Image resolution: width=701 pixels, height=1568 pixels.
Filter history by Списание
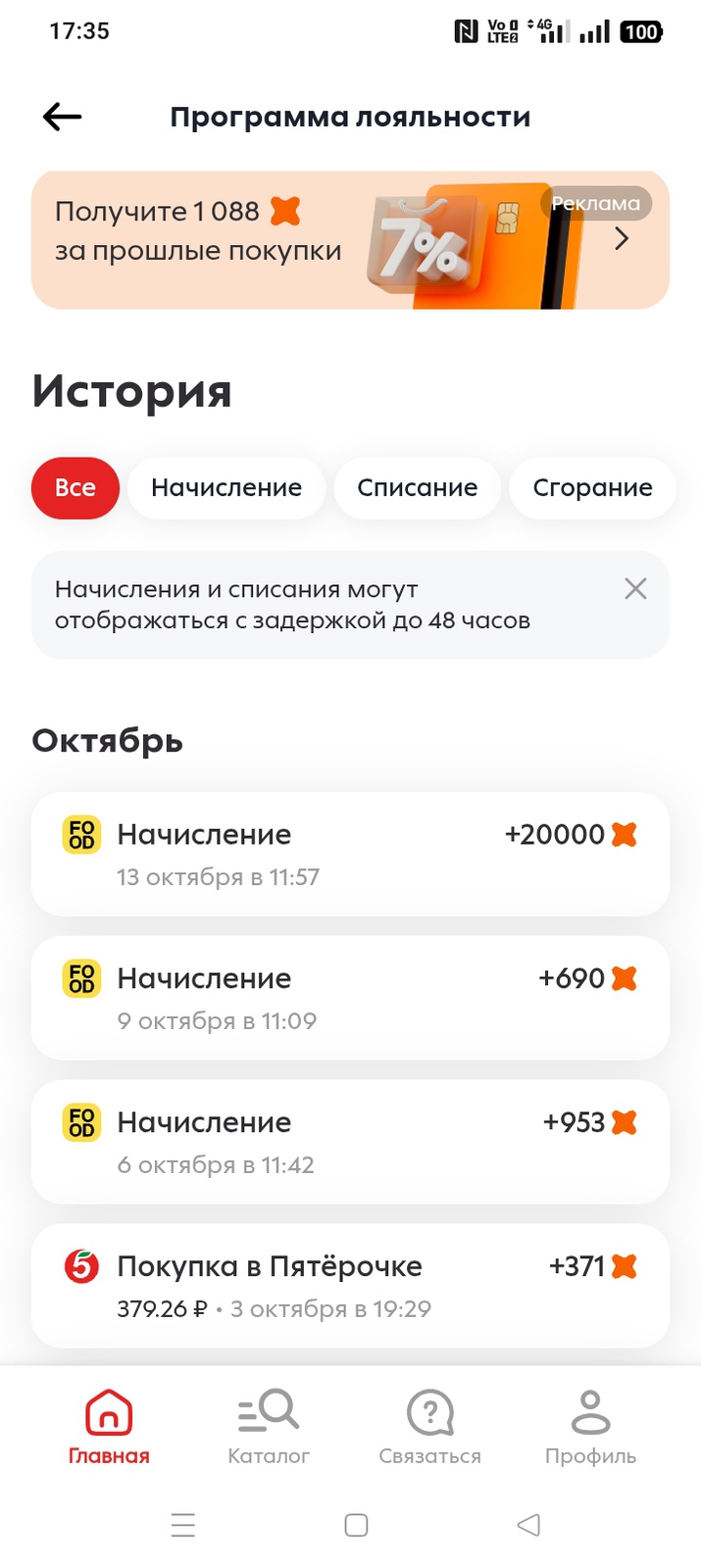[417, 487]
